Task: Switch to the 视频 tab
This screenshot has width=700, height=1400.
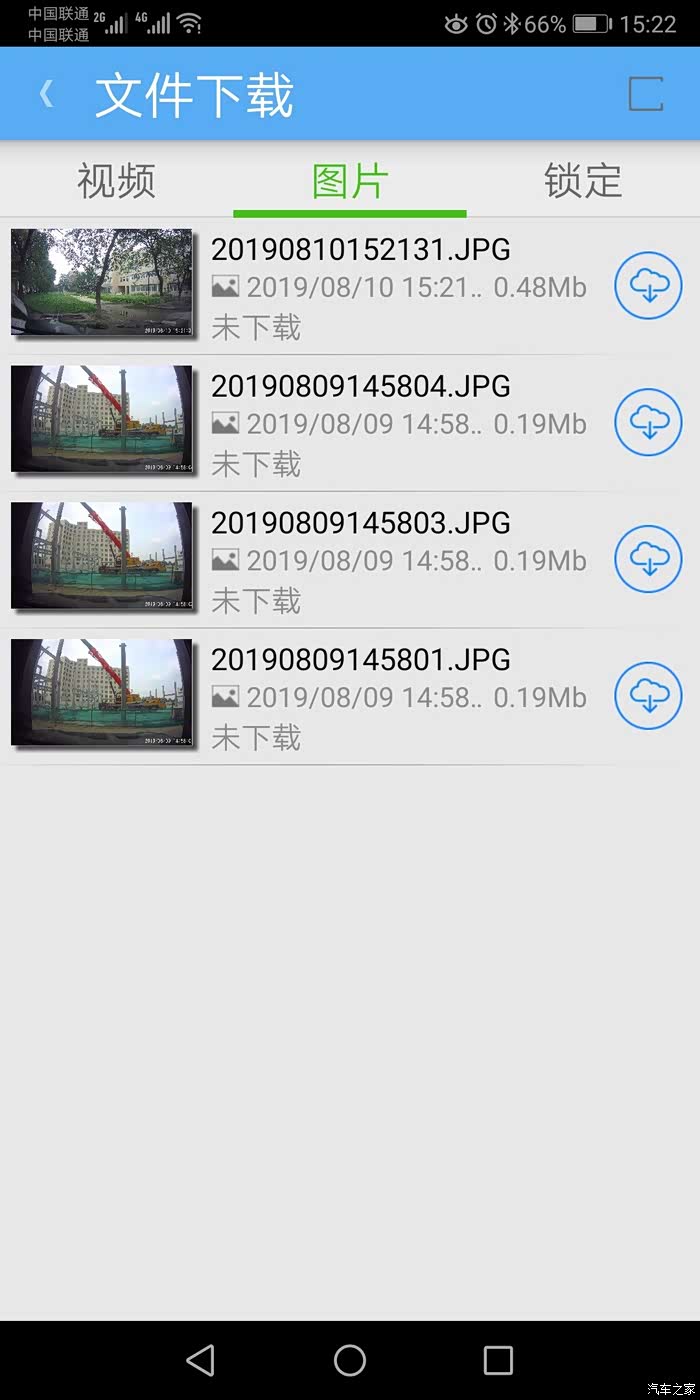Action: click(116, 182)
